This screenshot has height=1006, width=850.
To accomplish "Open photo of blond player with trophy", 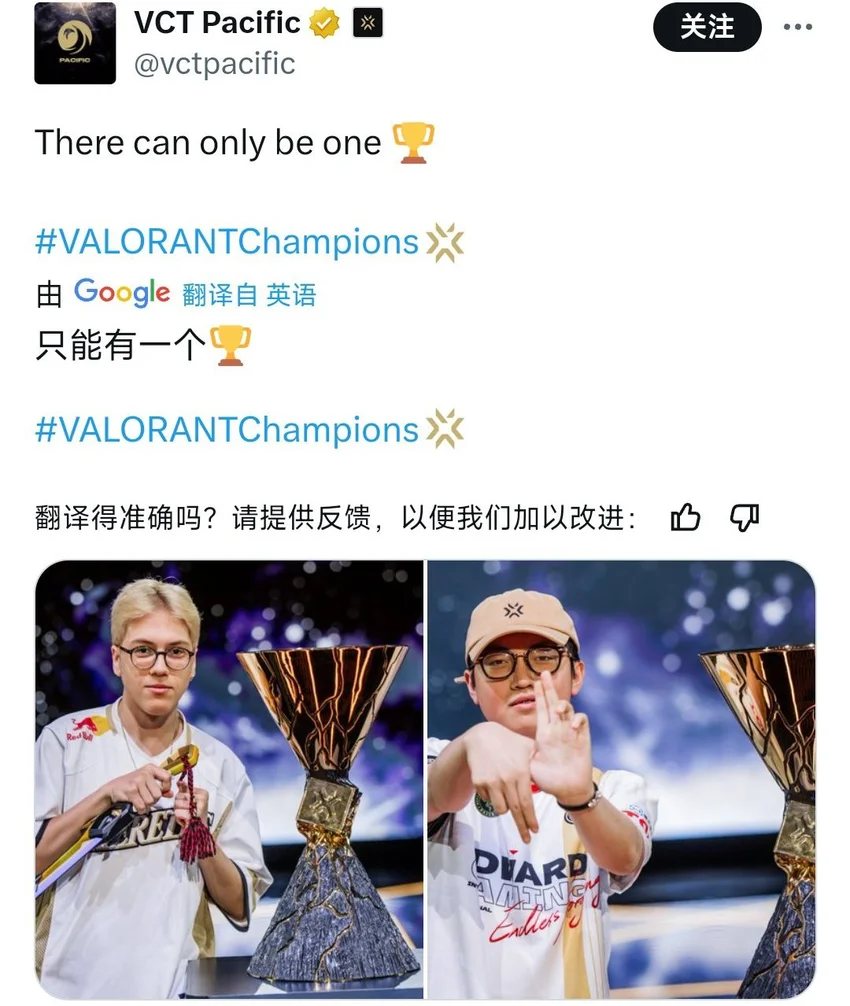I will (229, 778).
